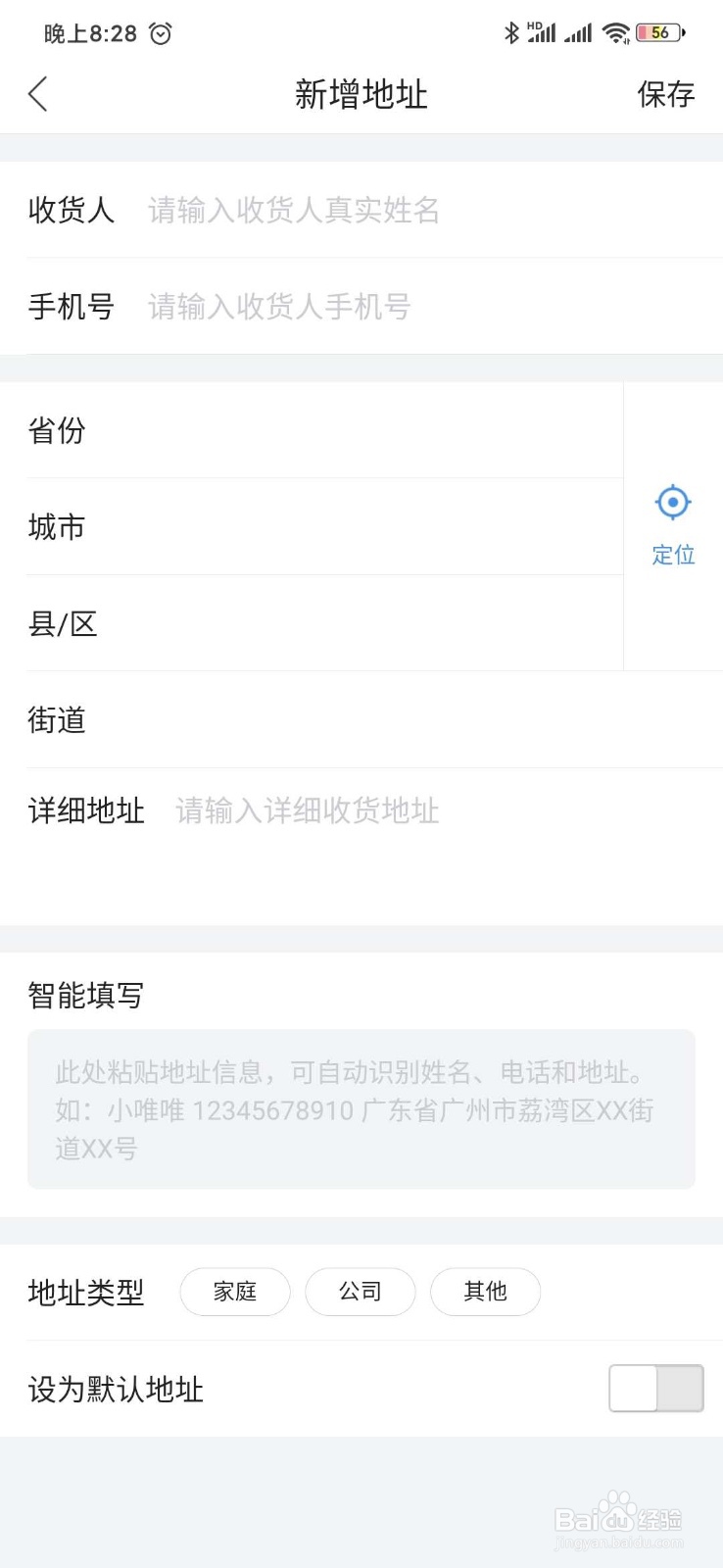Image resolution: width=723 pixels, height=1568 pixels.
Task: Tap the 手机号 phone number field
Action: click(x=294, y=308)
